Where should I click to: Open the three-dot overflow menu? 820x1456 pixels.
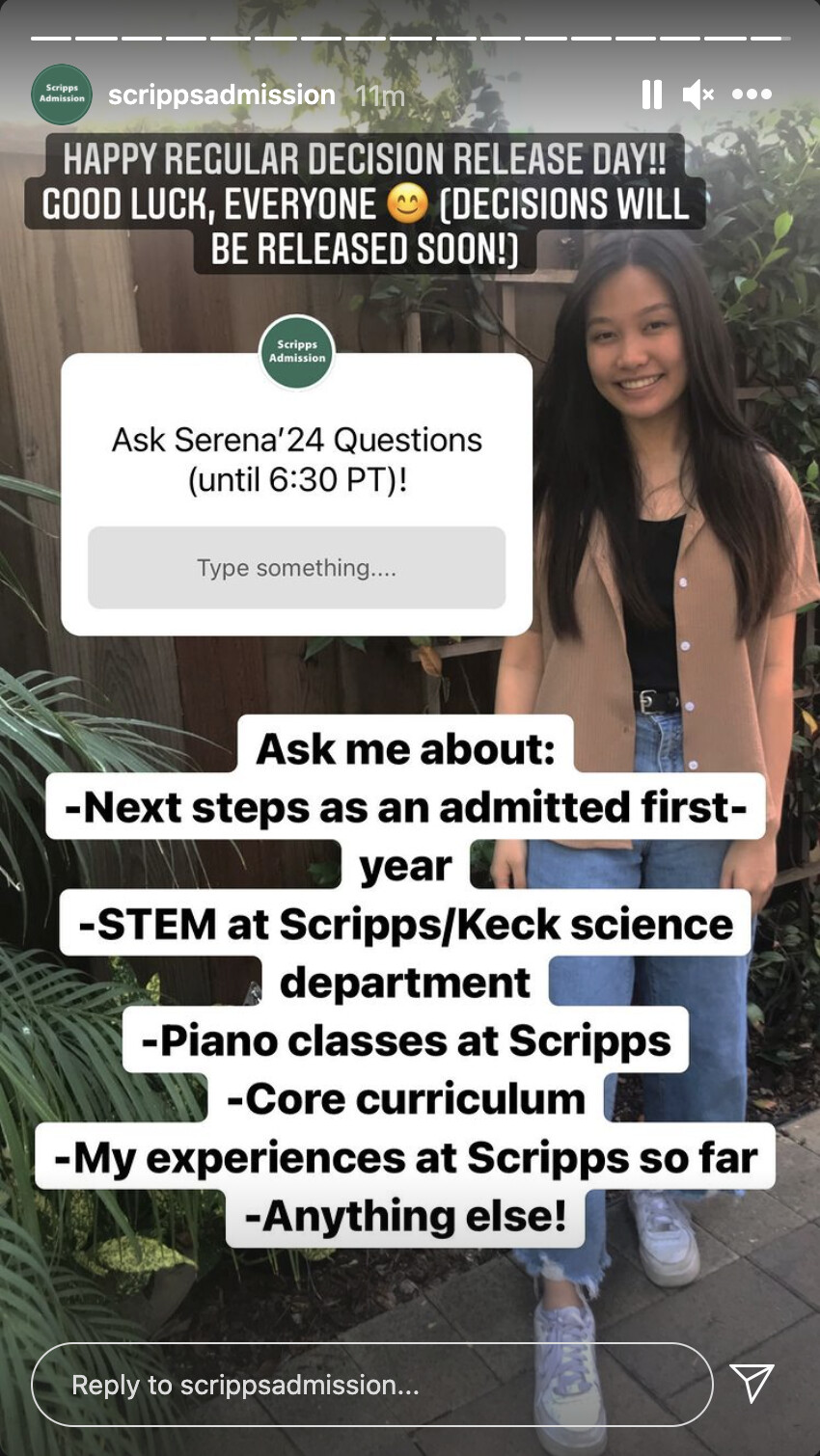point(752,94)
